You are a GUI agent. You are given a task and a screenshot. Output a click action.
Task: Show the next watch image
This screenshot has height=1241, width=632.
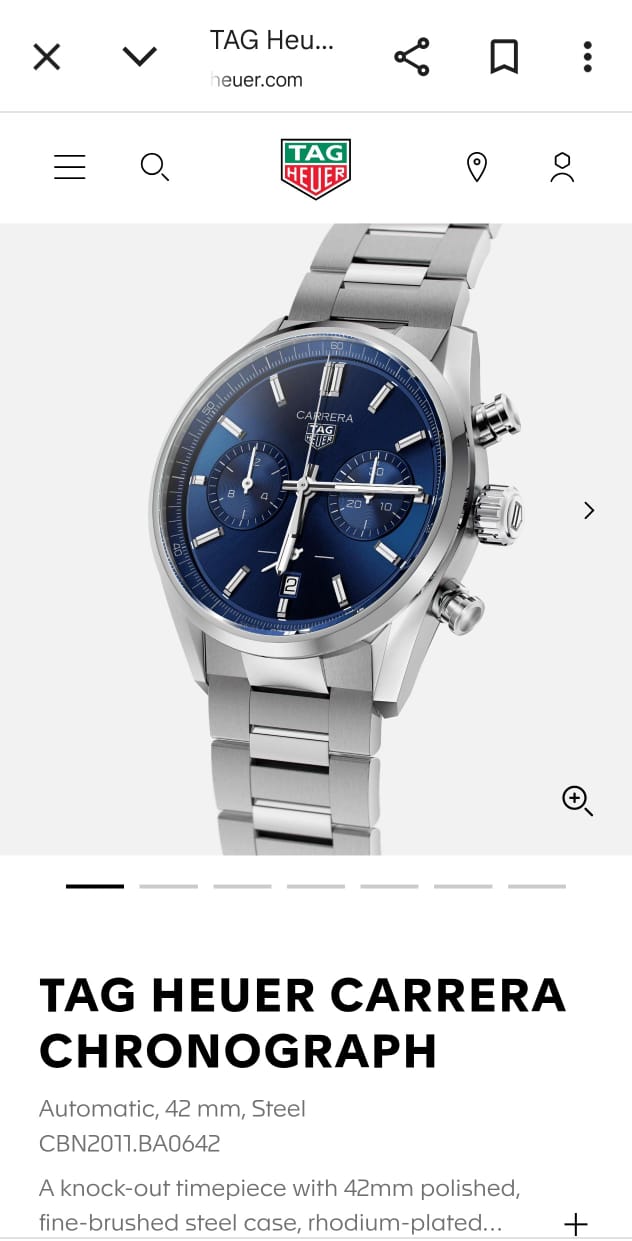589,511
